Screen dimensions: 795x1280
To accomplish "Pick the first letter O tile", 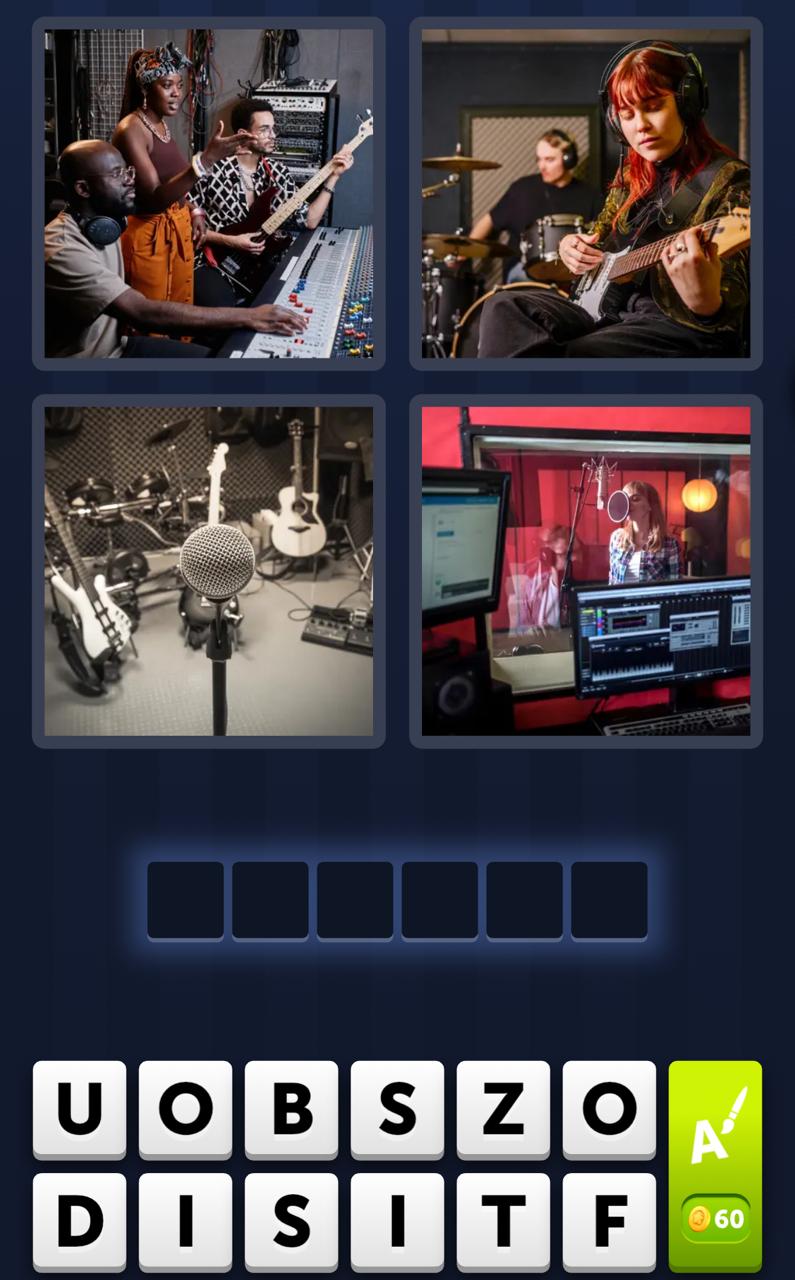I will (x=185, y=1112).
